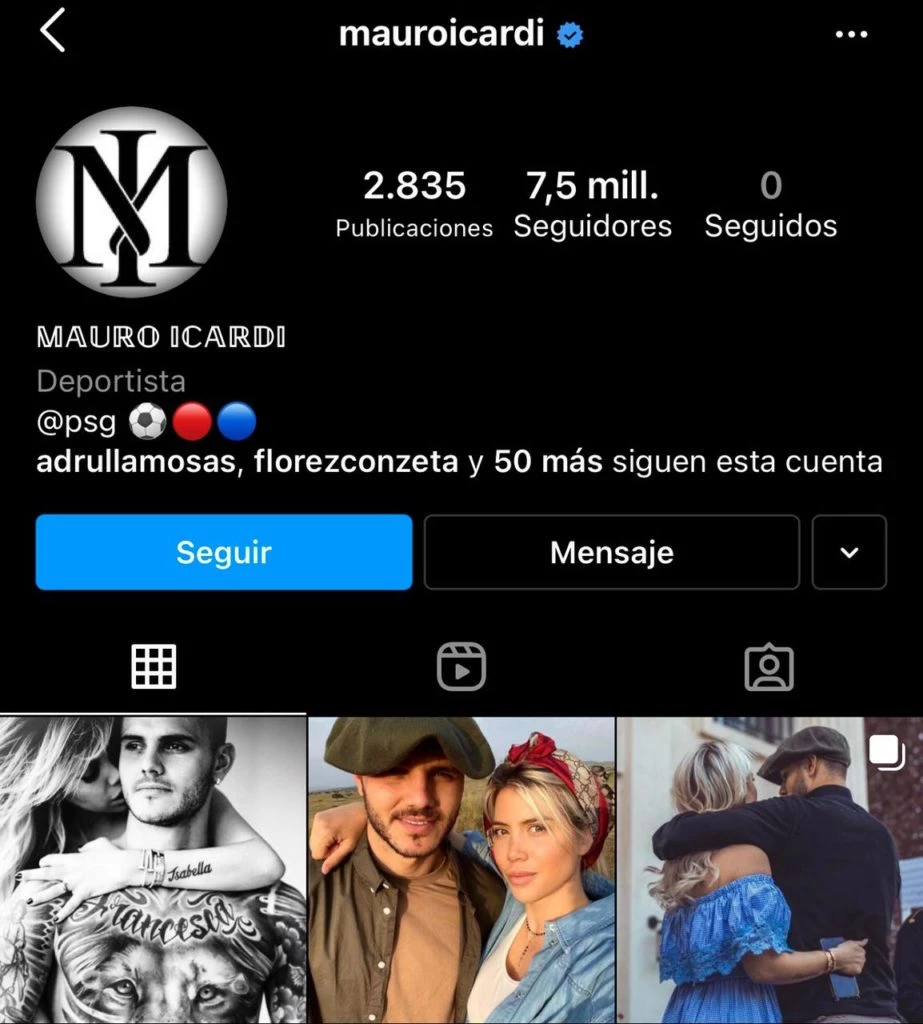View the profile picture with MI logo
The width and height of the screenshot is (923, 1024).
(131, 203)
